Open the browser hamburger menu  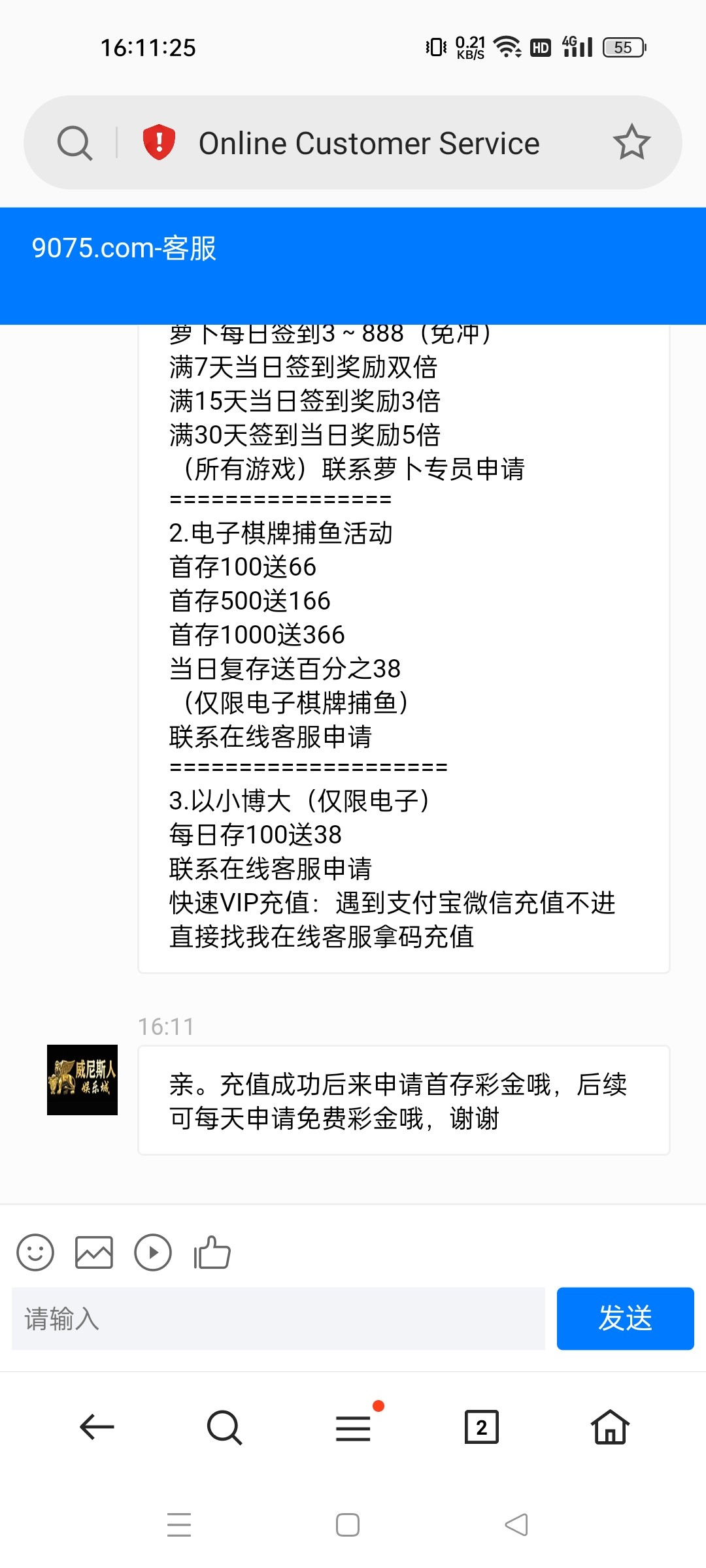353,1427
